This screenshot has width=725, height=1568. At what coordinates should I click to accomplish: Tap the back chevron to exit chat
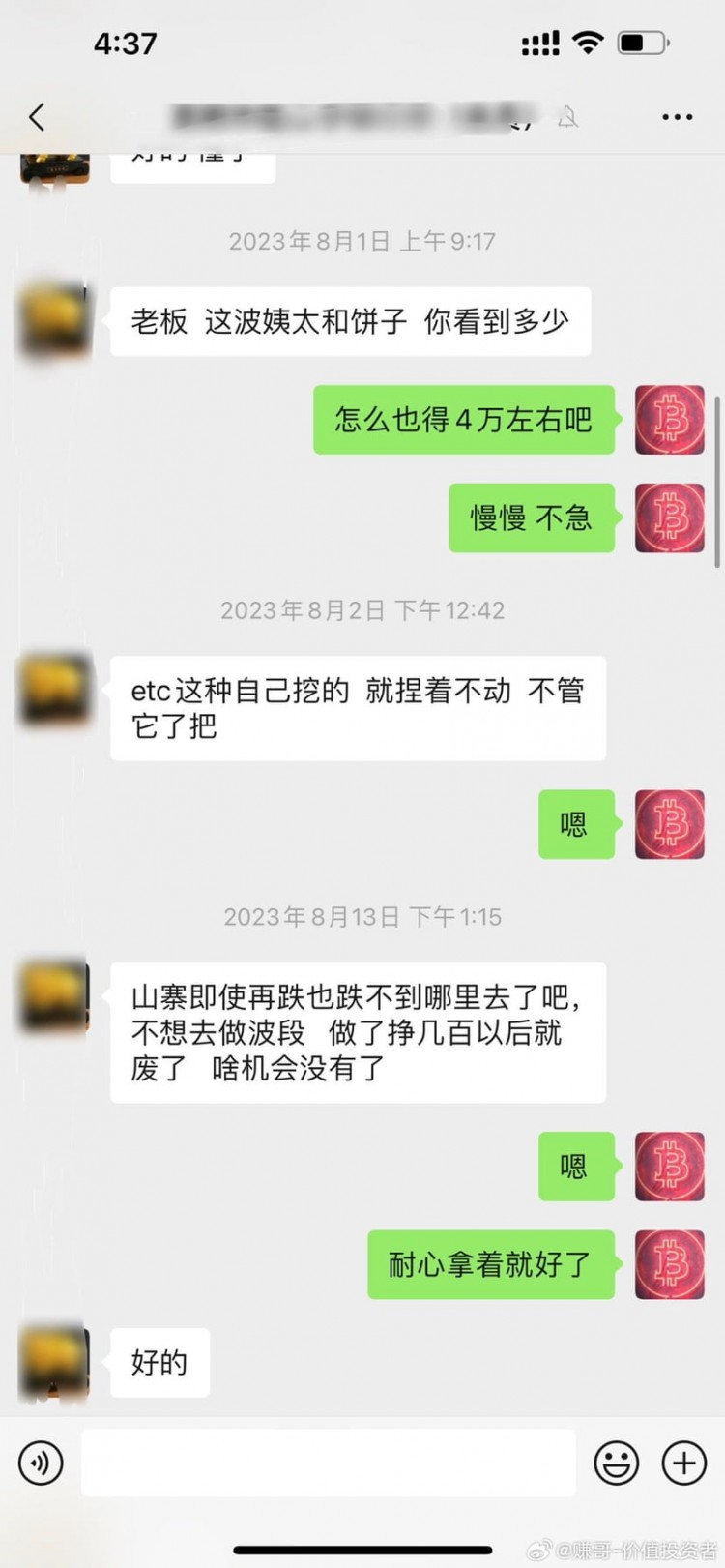[x=37, y=116]
